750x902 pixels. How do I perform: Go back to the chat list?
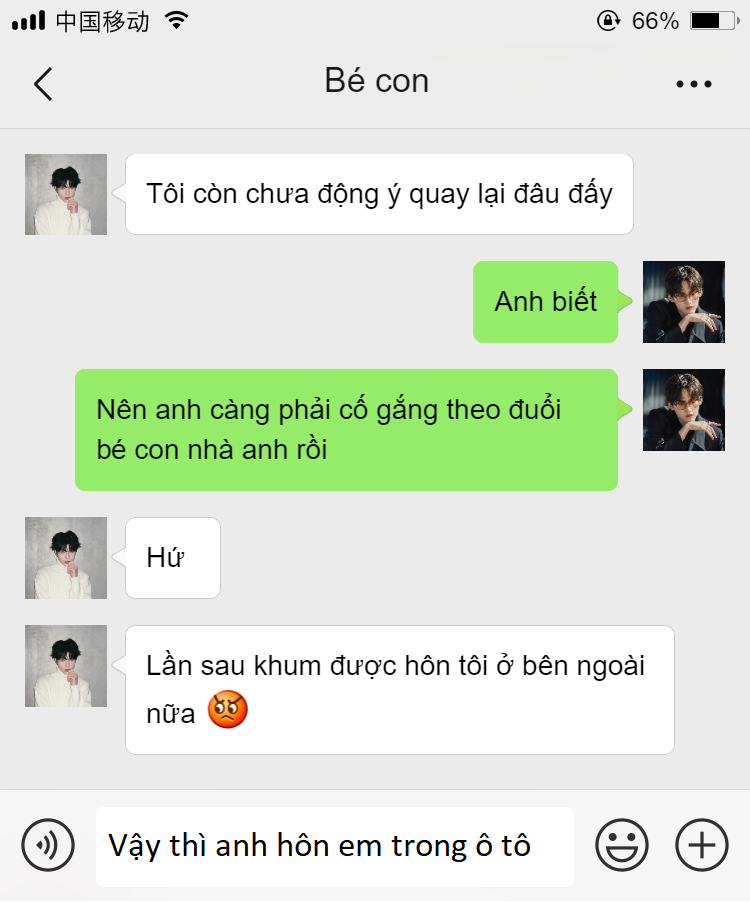43,84
